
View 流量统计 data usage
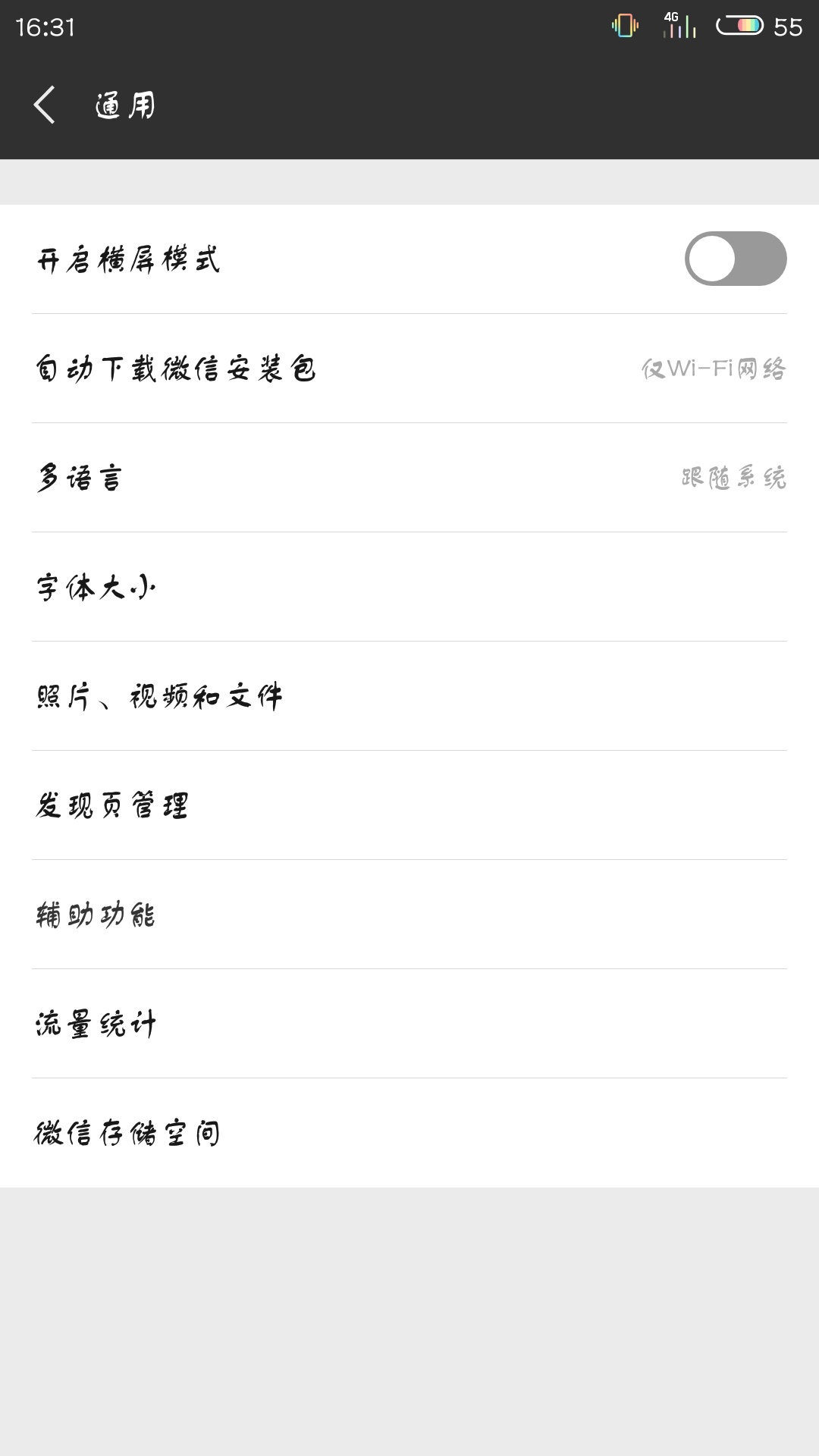[x=409, y=1024]
